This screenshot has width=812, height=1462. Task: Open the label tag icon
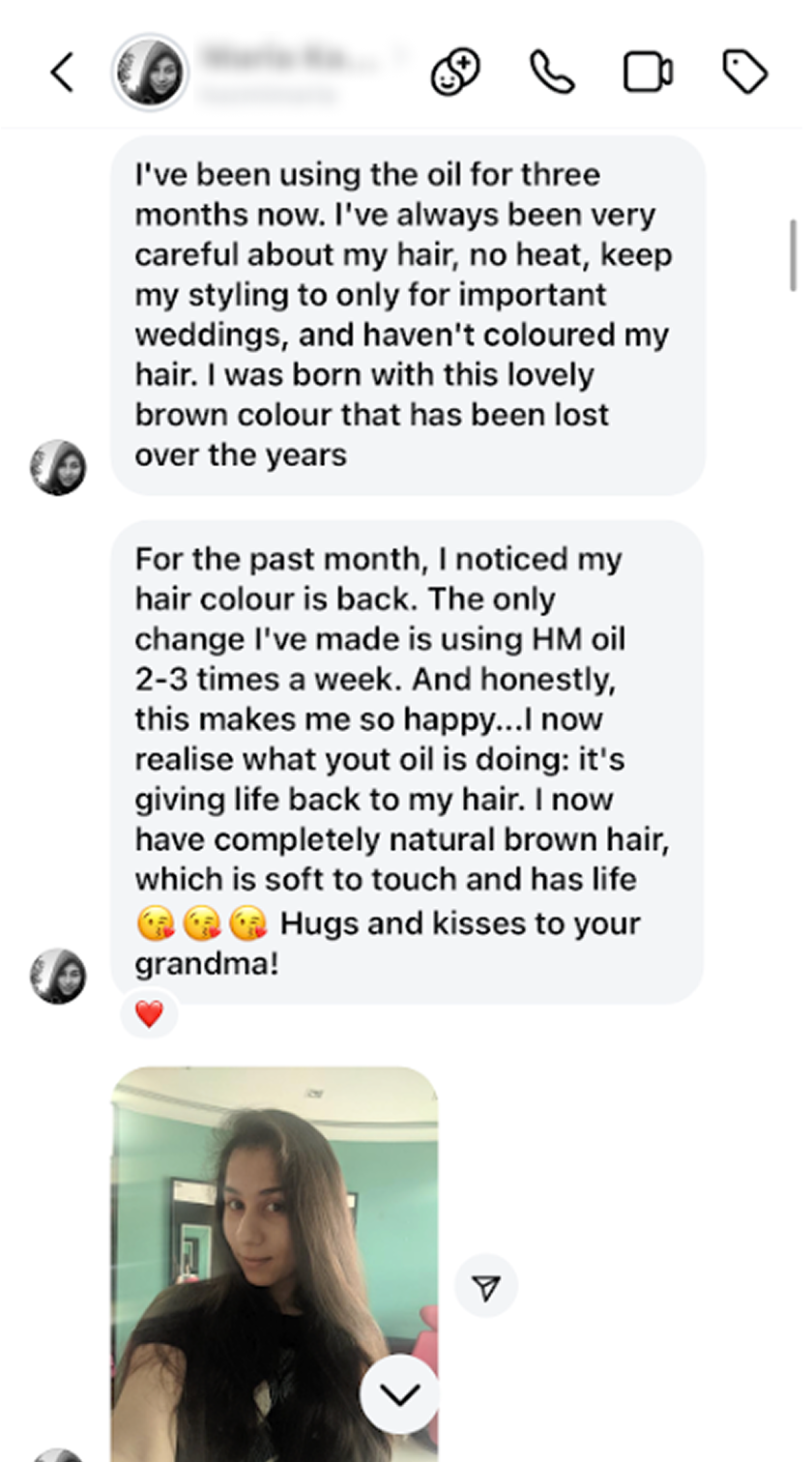(x=745, y=73)
